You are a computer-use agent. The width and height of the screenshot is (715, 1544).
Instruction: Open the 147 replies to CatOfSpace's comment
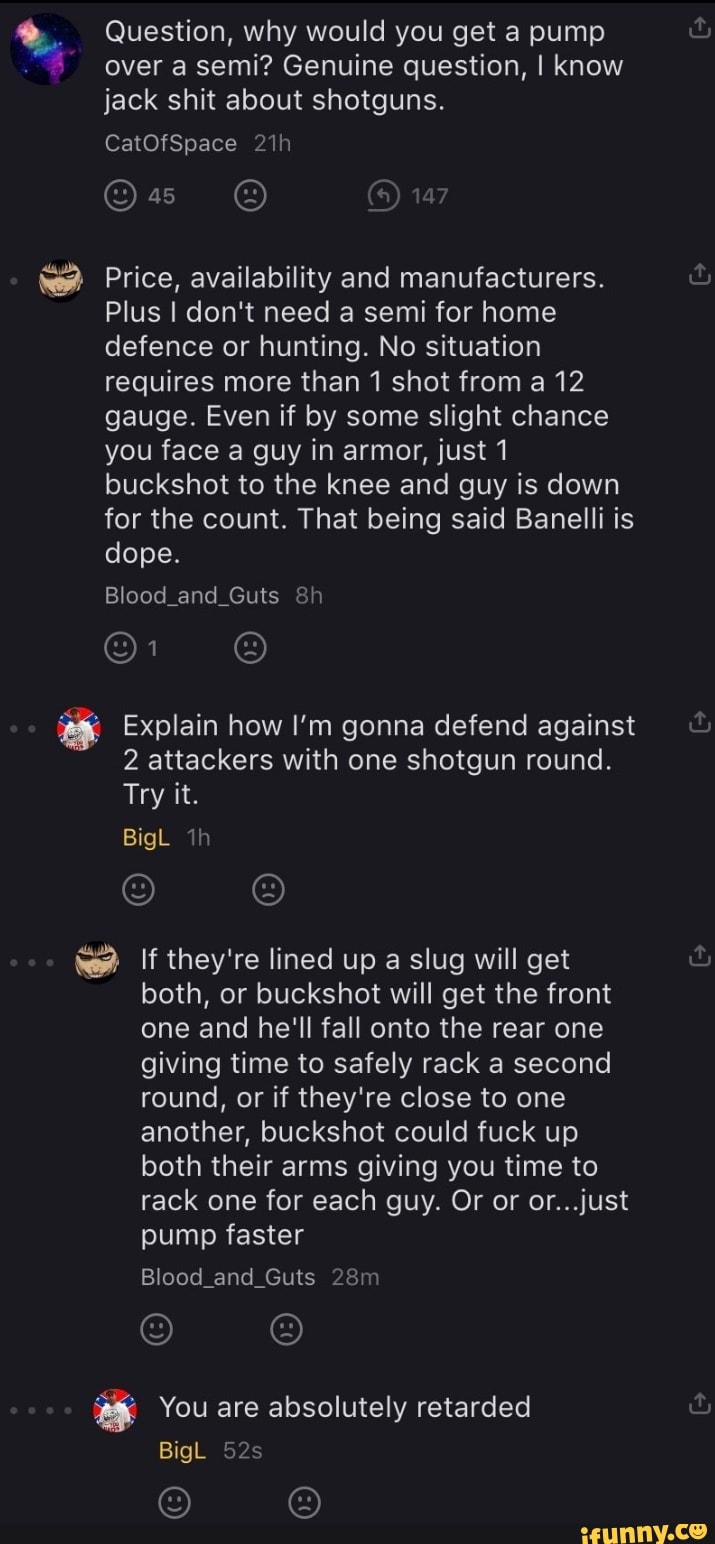(412, 197)
